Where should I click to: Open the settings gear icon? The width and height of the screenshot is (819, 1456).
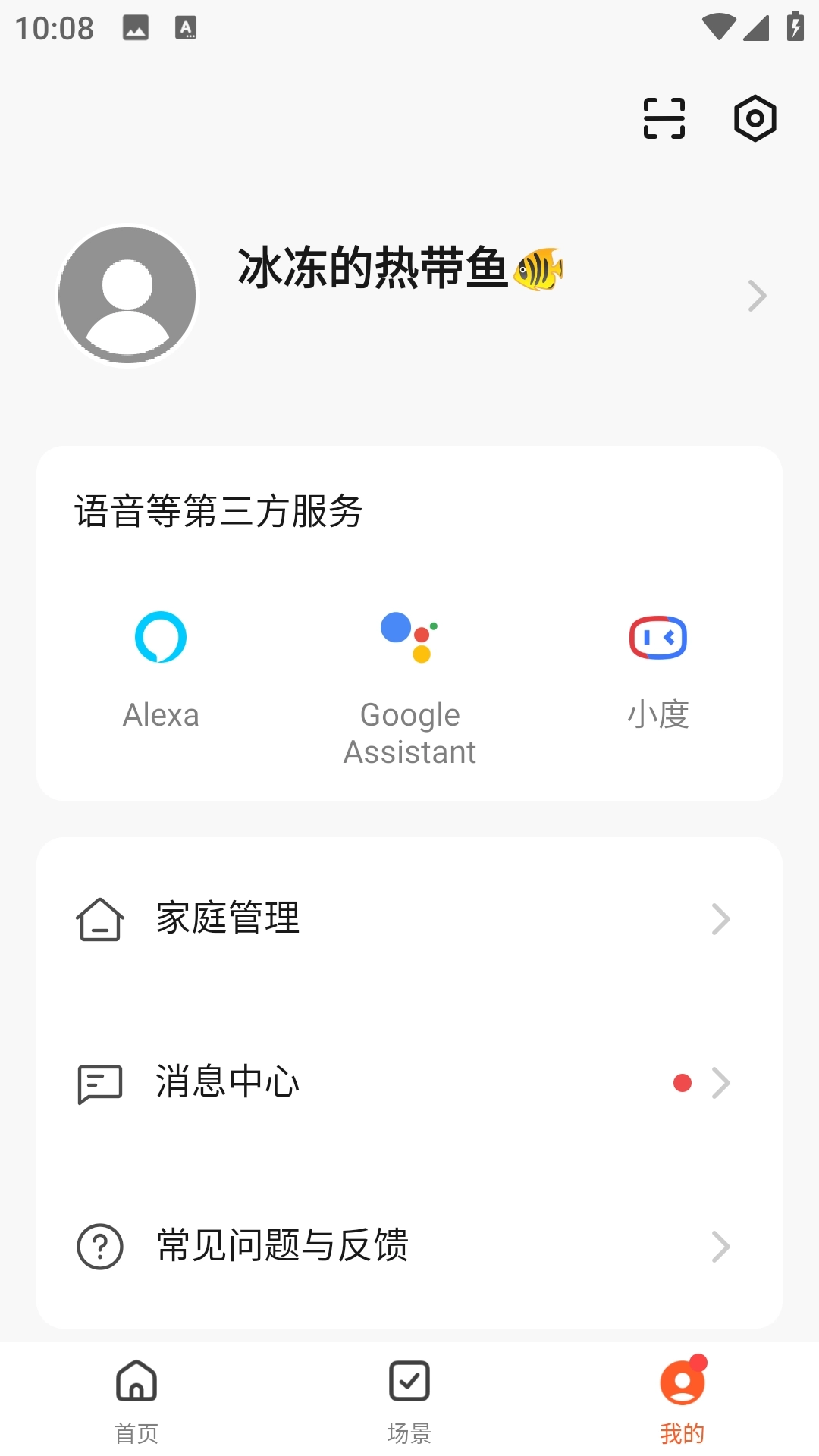coord(754,118)
